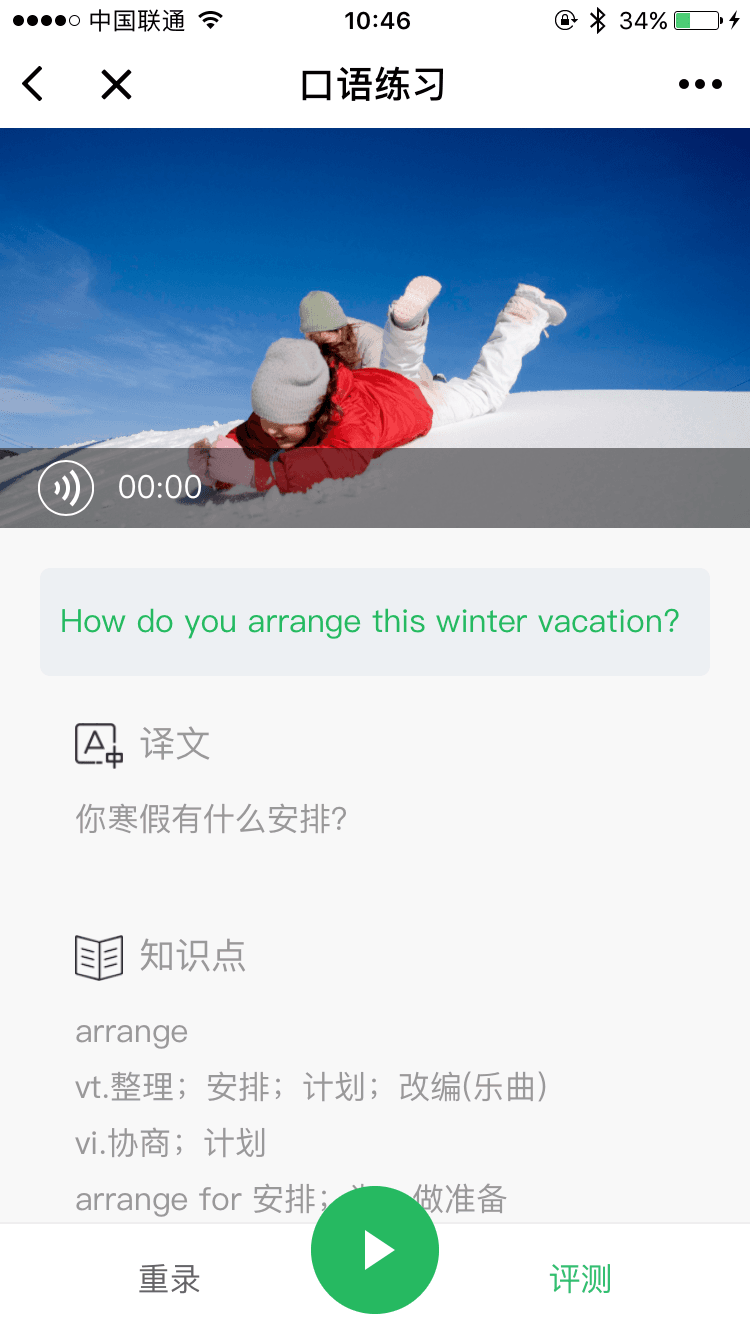The image size is (750, 1334).
Task: Play the sentence audio at 00:00
Action: coord(66,488)
